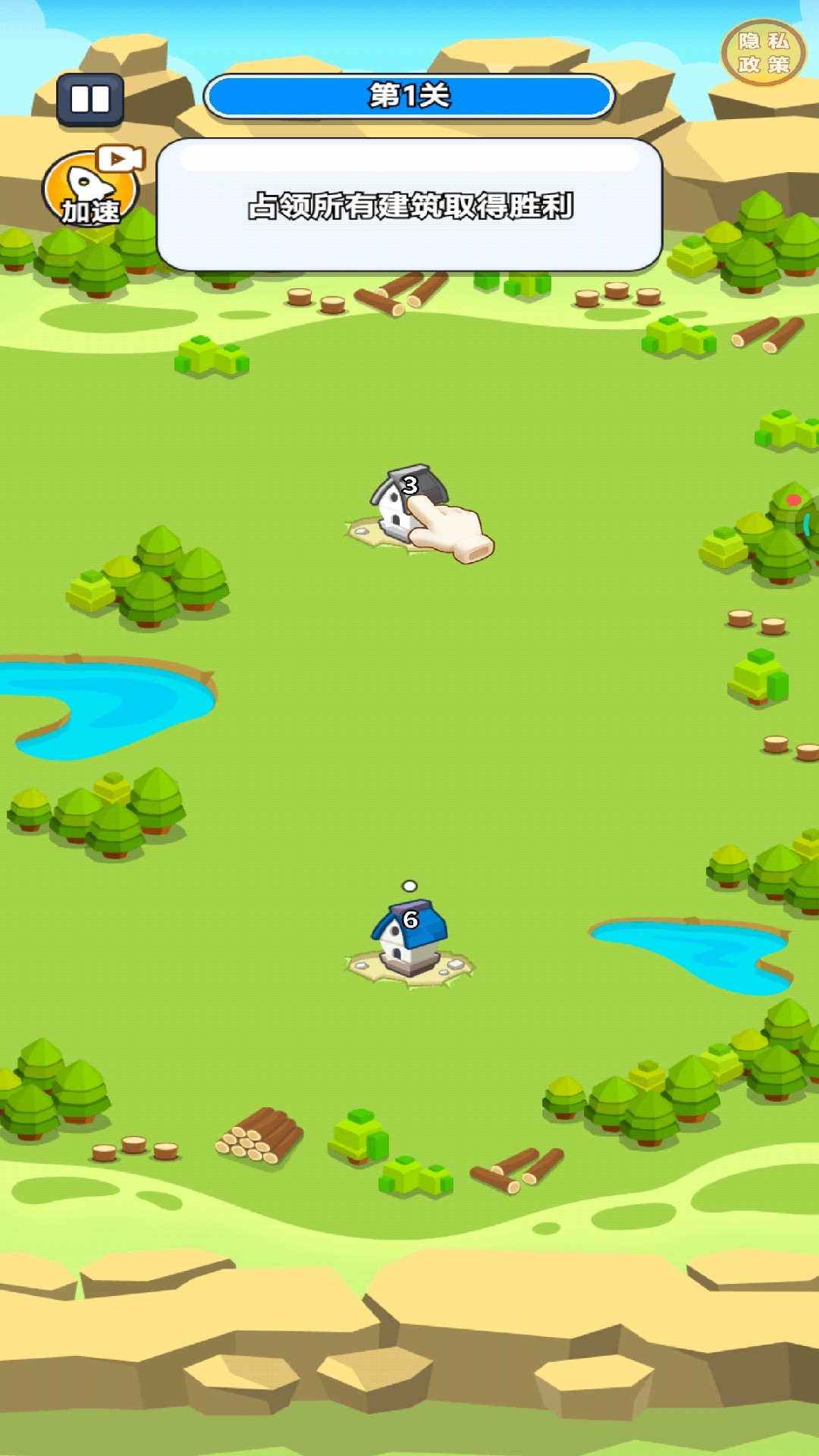Screen dimensions: 819x1456
Task: Open the 隐私政策 privacy policy
Action: pos(764,52)
